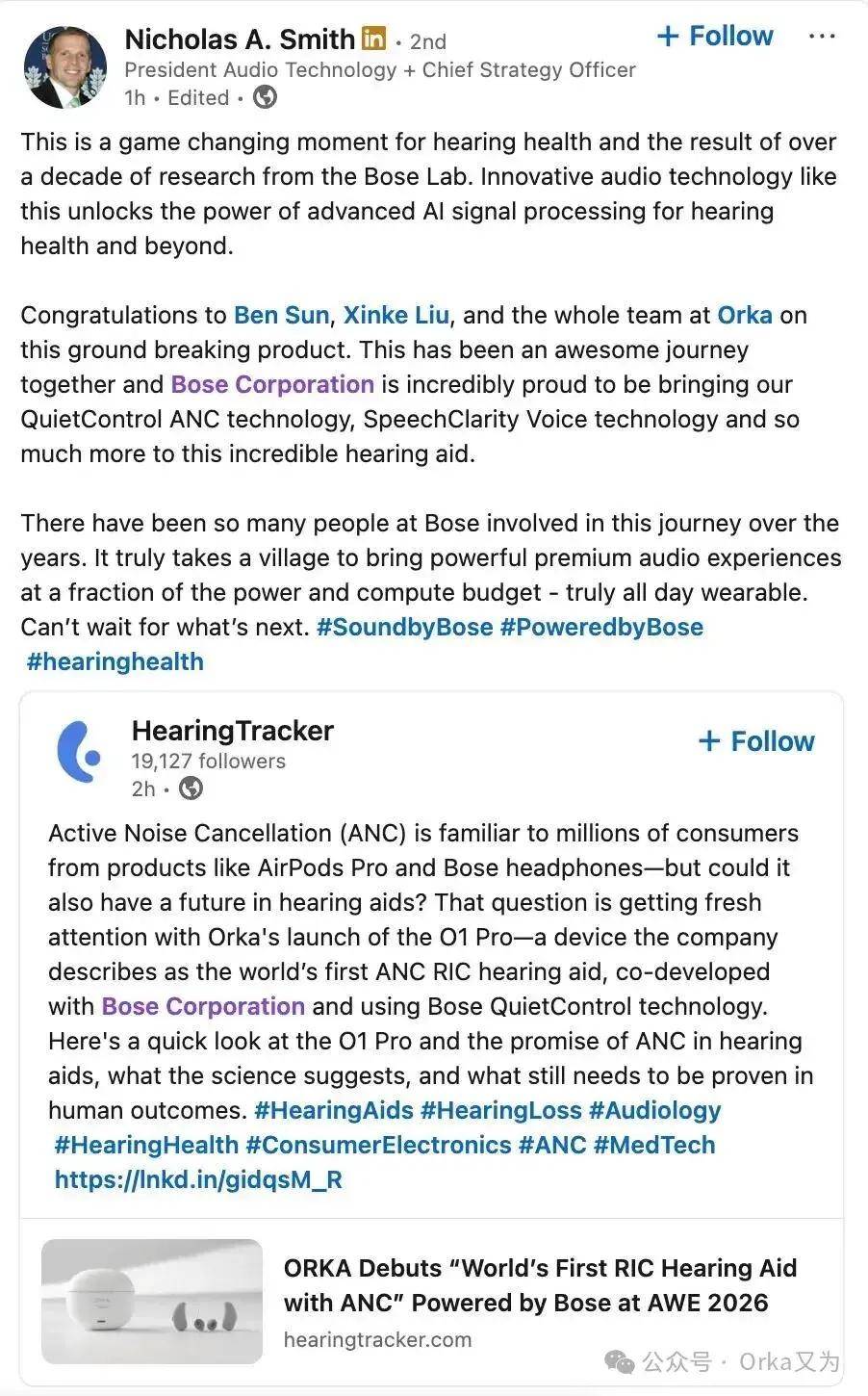Open Bose Corporation link in Nicholas's post

coord(272,384)
